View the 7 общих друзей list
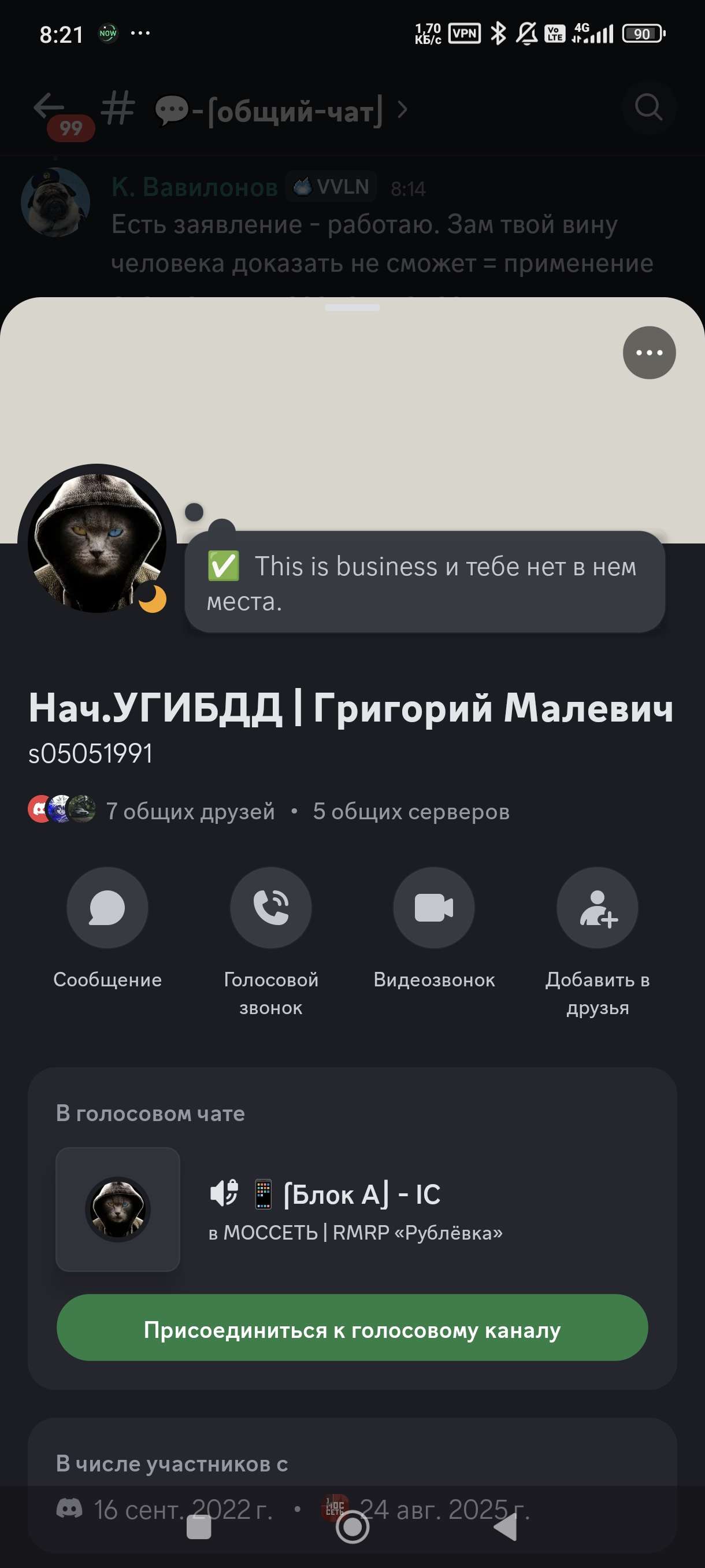Viewport: 705px width, 1568px height. coord(190,811)
